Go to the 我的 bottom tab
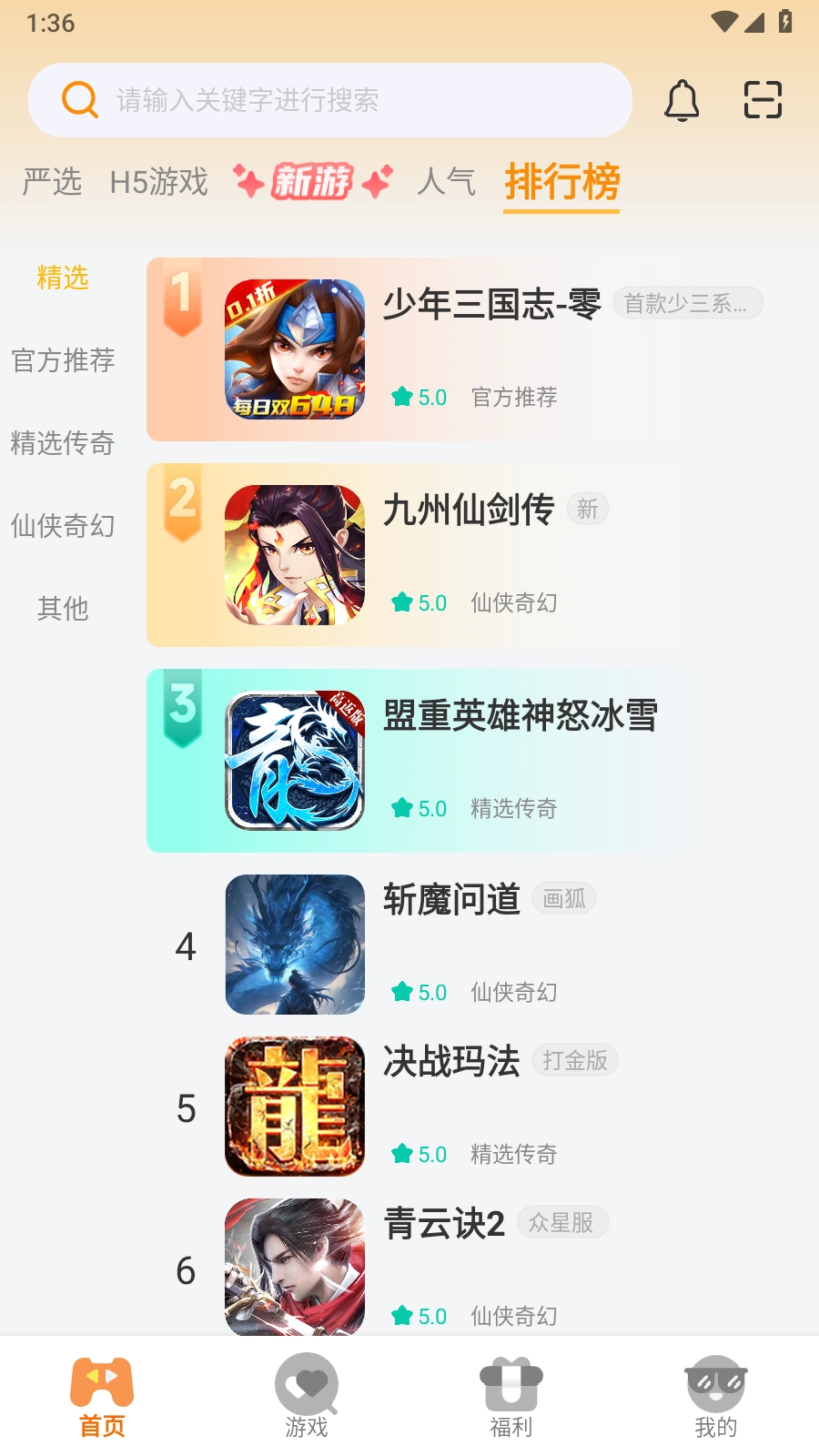Image resolution: width=819 pixels, height=1456 pixels. [x=716, y=1397]
